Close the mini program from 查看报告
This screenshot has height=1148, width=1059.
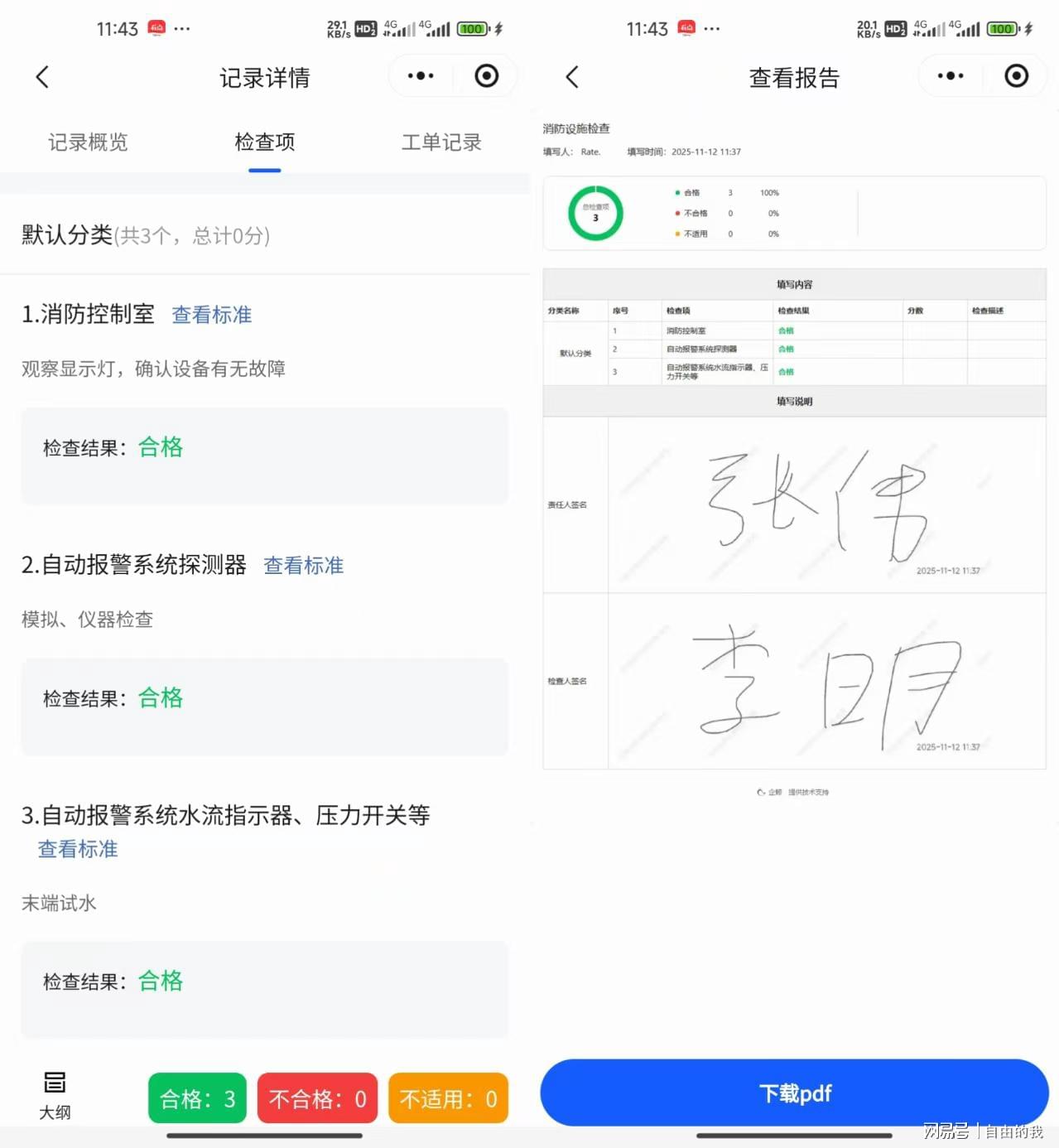[1017, 76]
